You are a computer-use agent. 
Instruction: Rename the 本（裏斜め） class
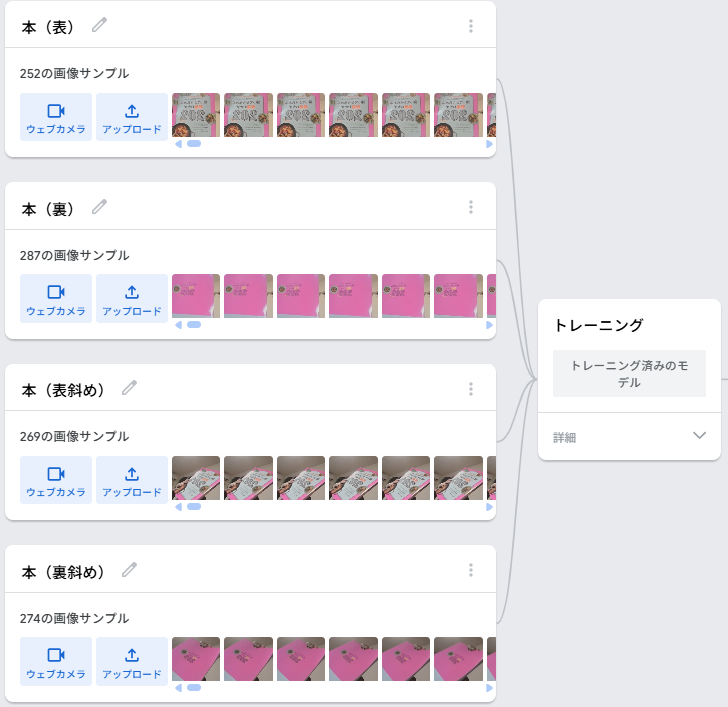point(129,570)
